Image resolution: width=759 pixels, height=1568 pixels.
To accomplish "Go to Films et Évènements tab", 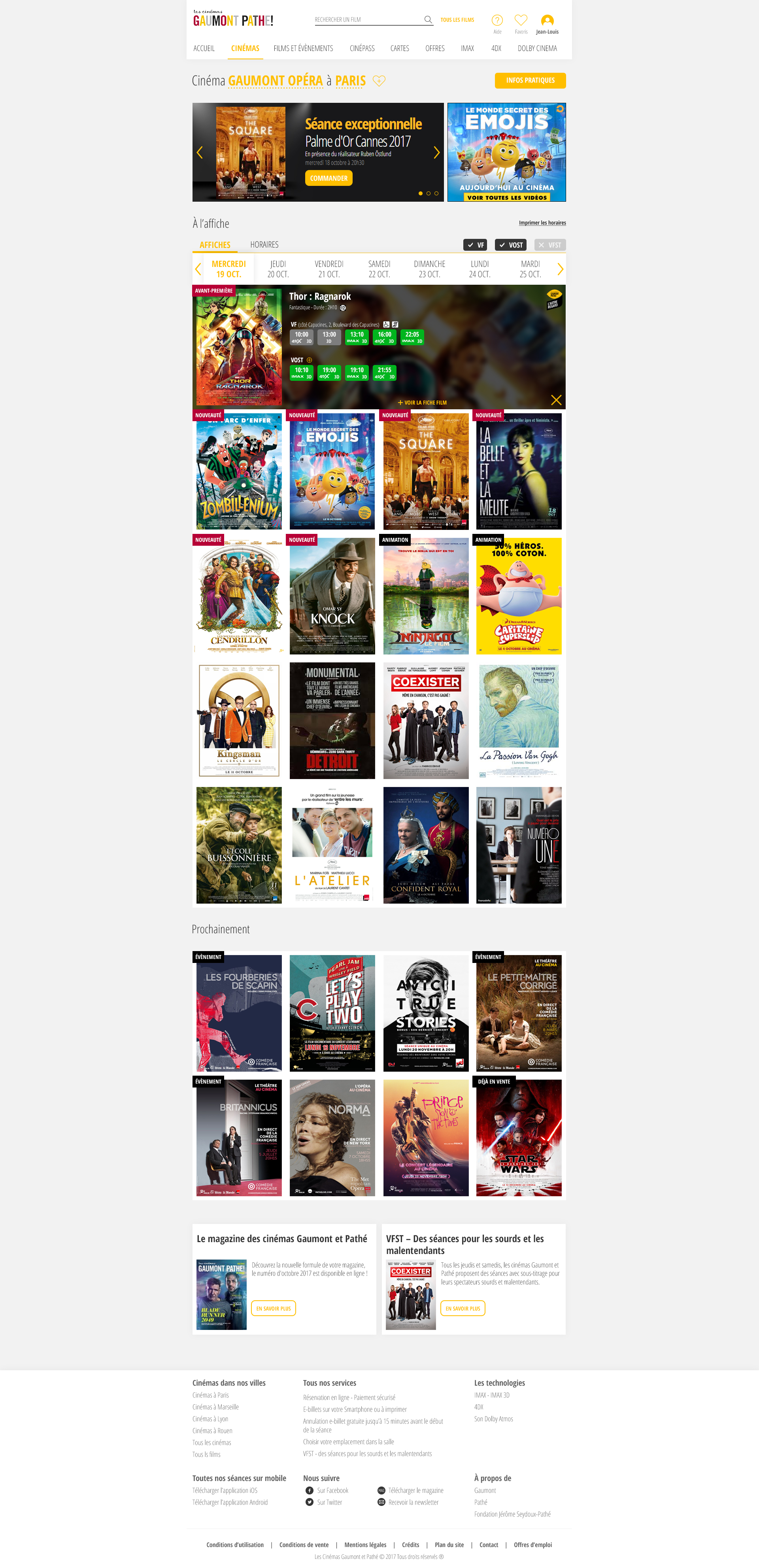I will point(303,49).
